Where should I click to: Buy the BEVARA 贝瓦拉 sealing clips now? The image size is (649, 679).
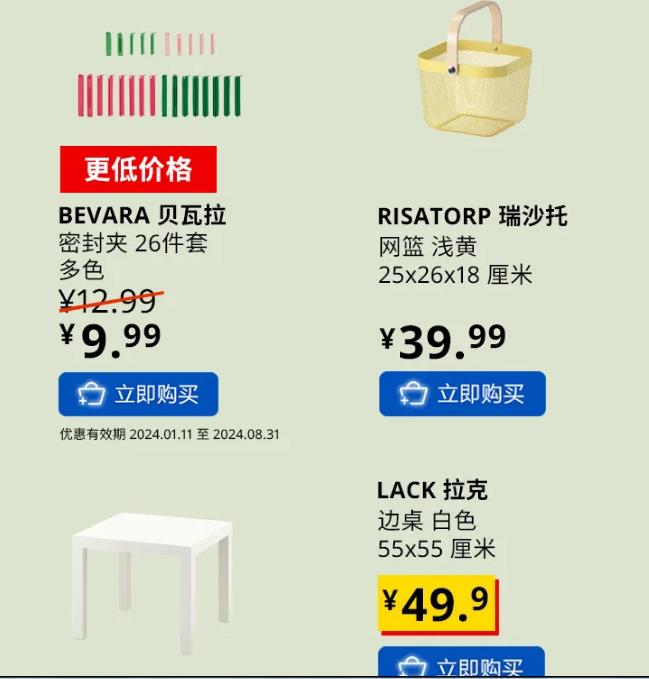(x=138, y=394)
